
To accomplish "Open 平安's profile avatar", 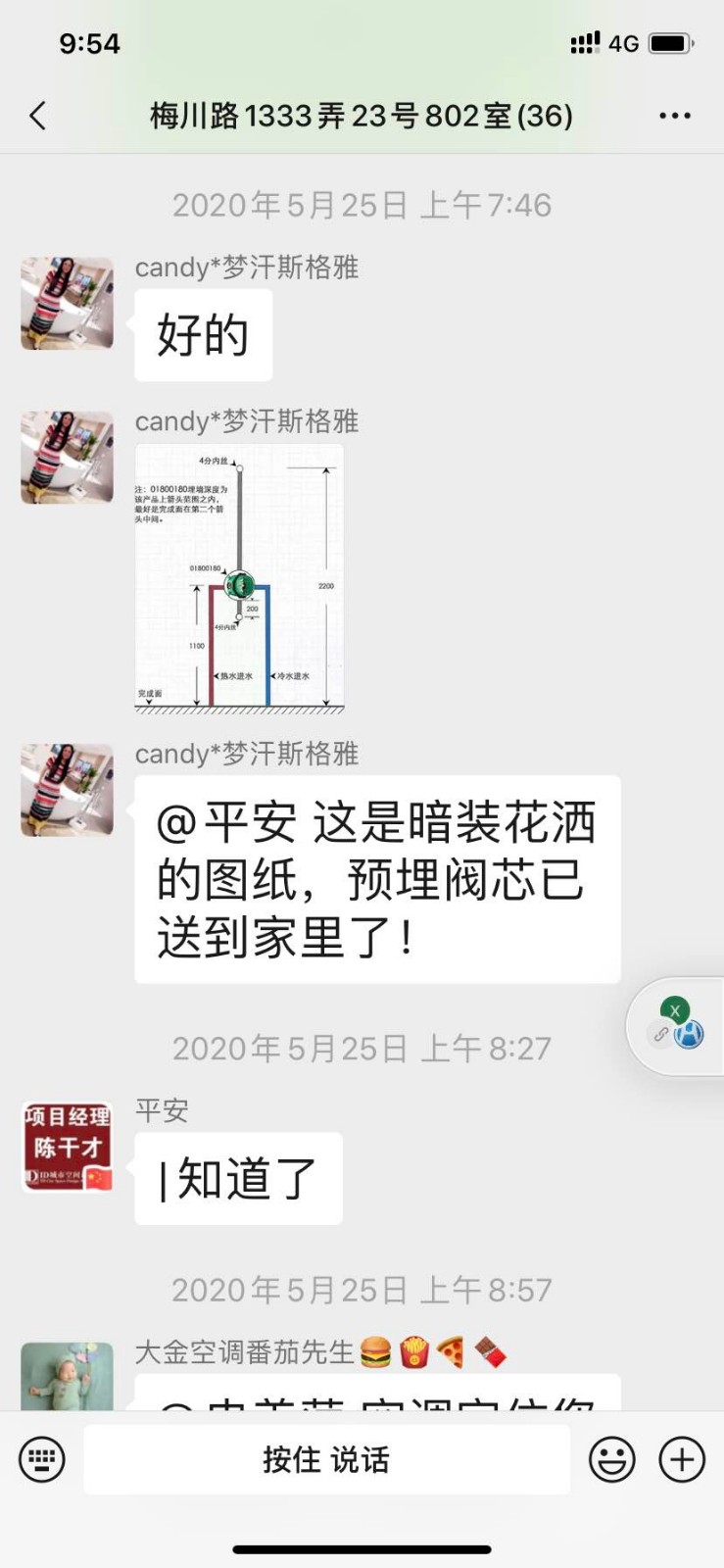I will point(67,1147).
